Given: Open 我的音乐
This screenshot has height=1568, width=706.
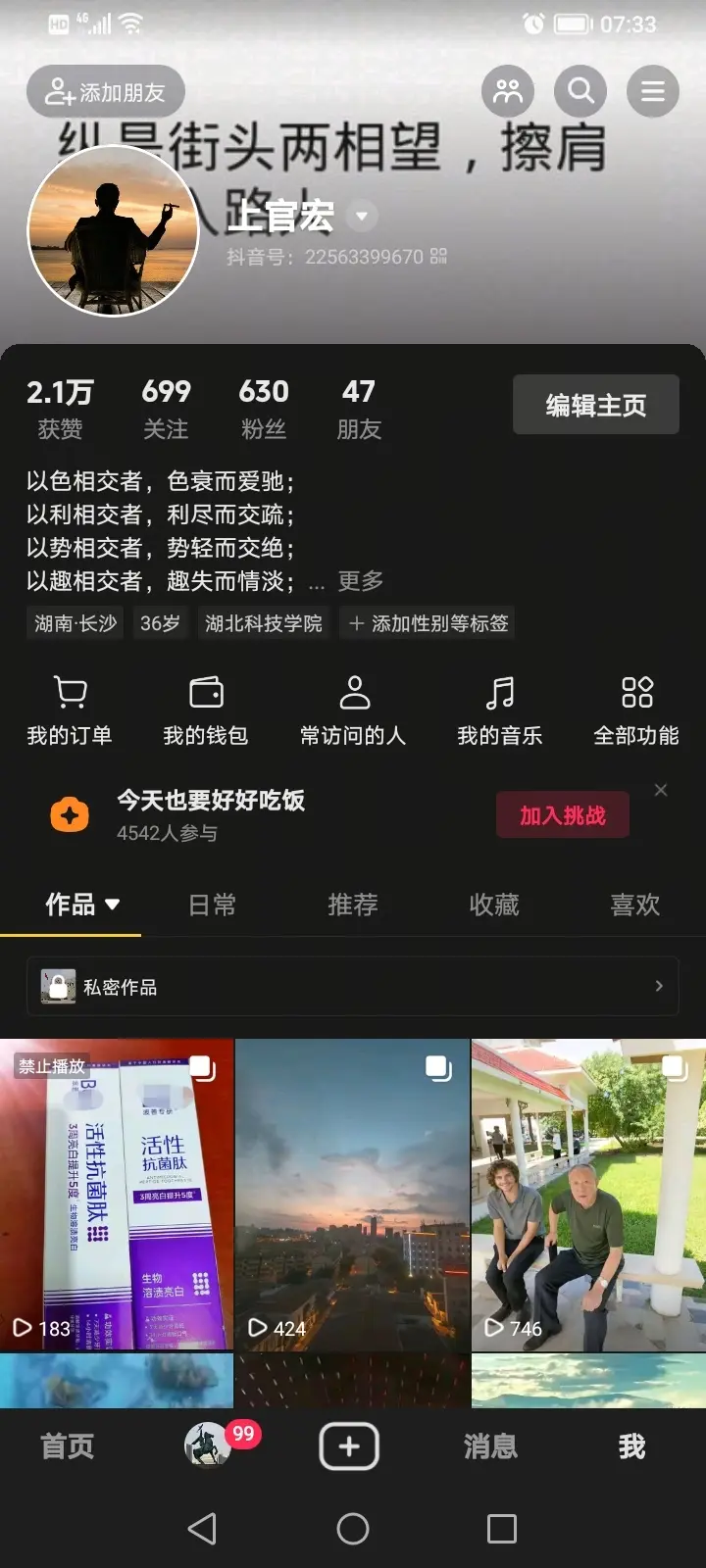Looking at the screenshot, I should pos(499,710).
